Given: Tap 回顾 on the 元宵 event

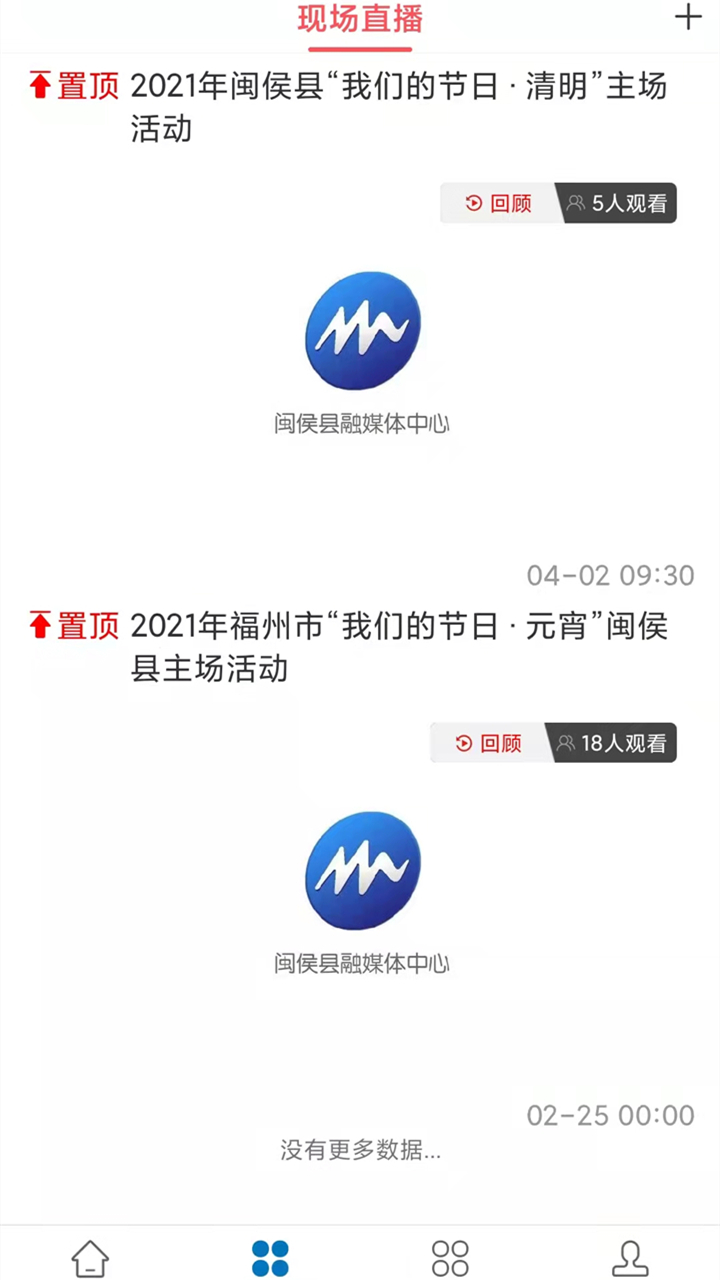Looking at the screenshot, I should tap(490, 743).
